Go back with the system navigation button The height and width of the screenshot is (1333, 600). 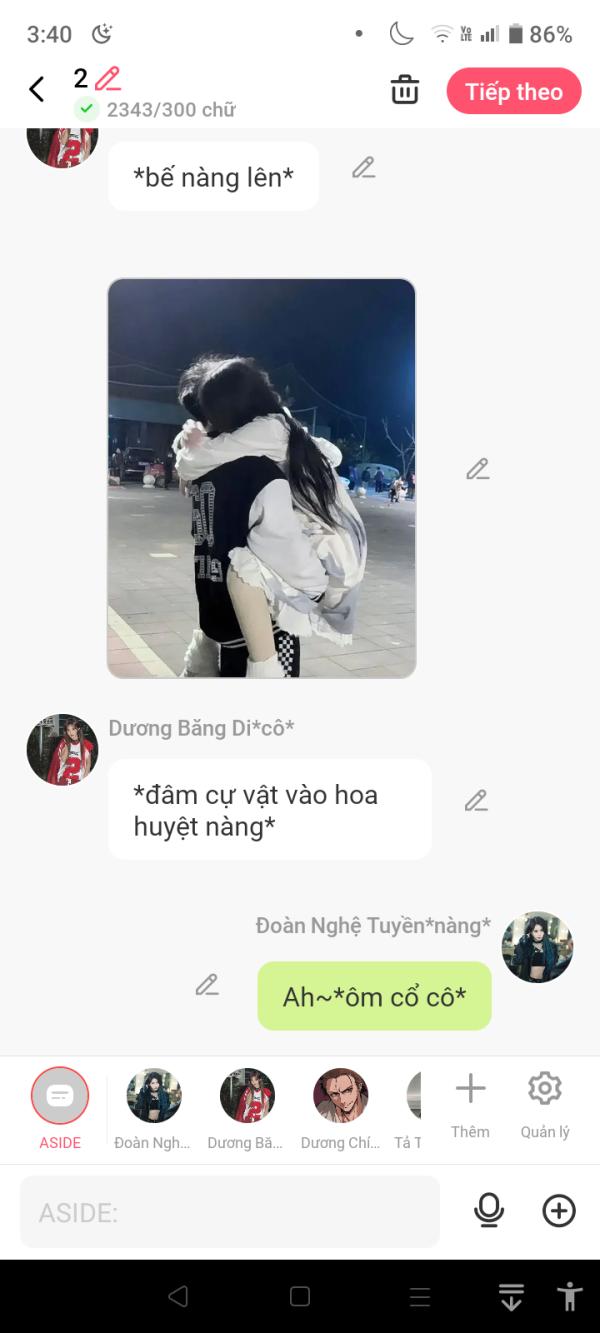[x=178, y=1296]
